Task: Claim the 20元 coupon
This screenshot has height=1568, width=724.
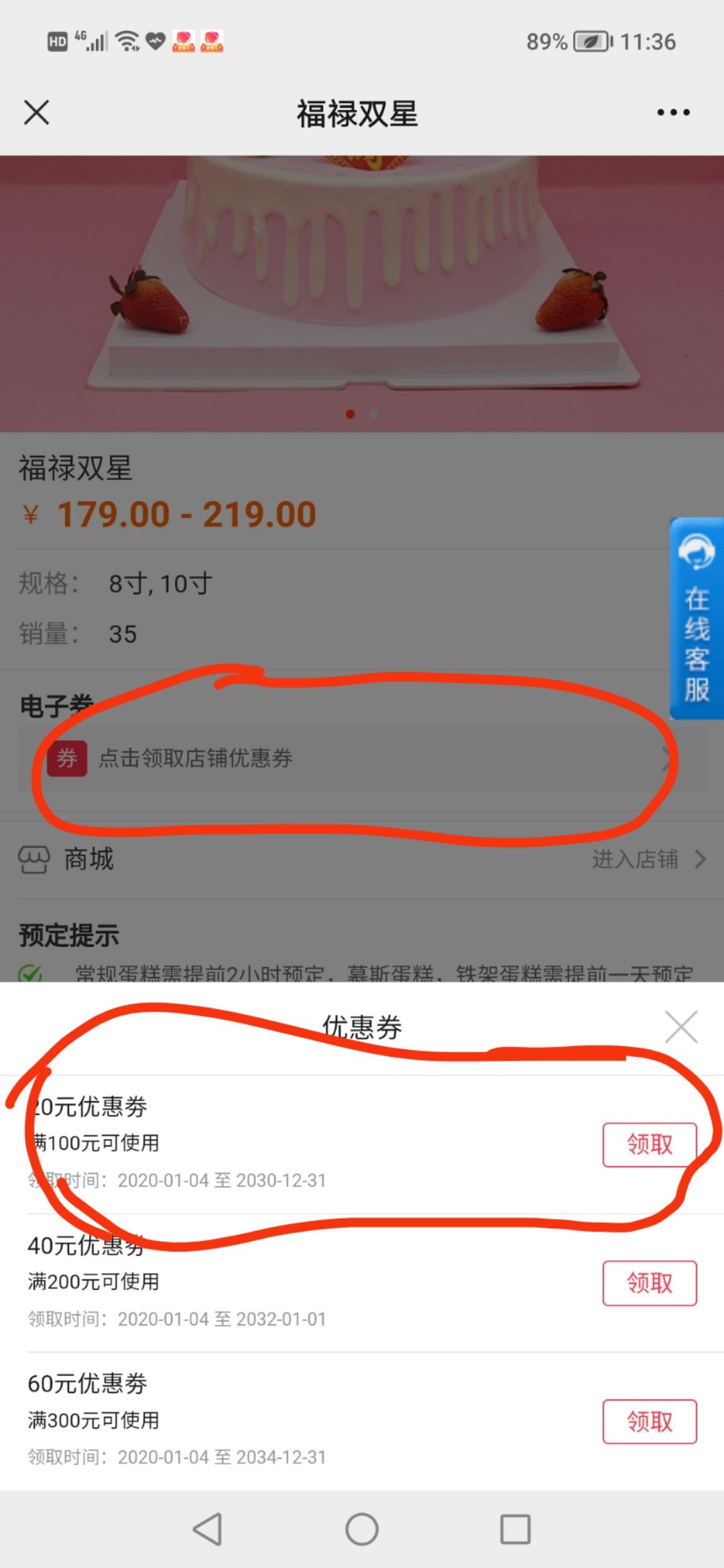Action: 650,1145
